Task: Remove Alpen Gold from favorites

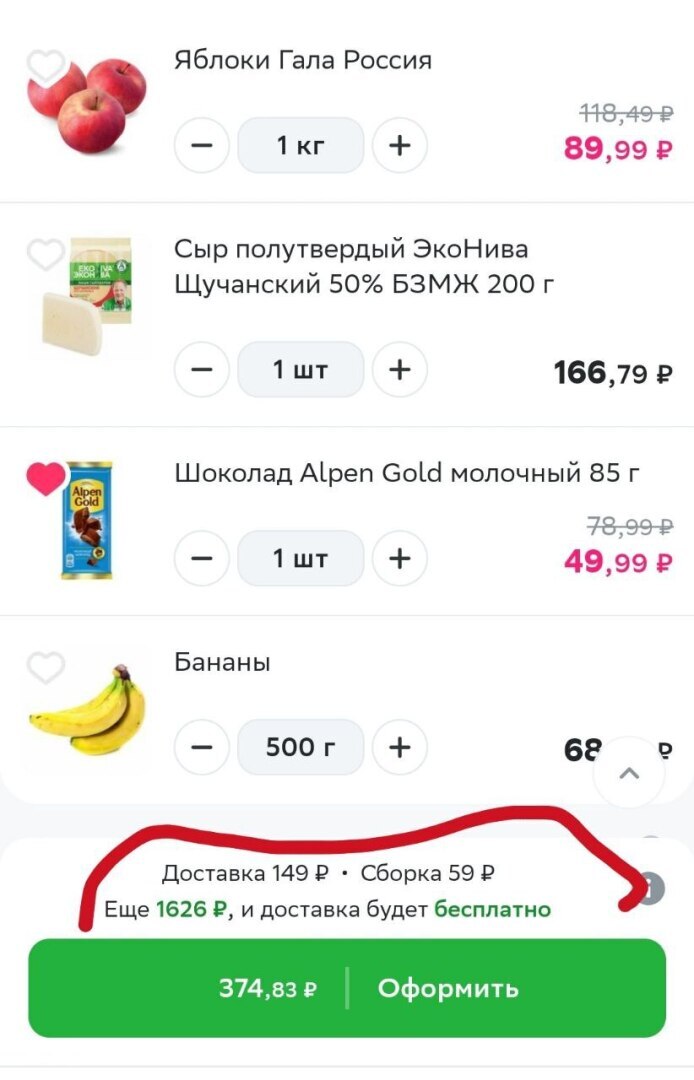Action: (45, 480)
